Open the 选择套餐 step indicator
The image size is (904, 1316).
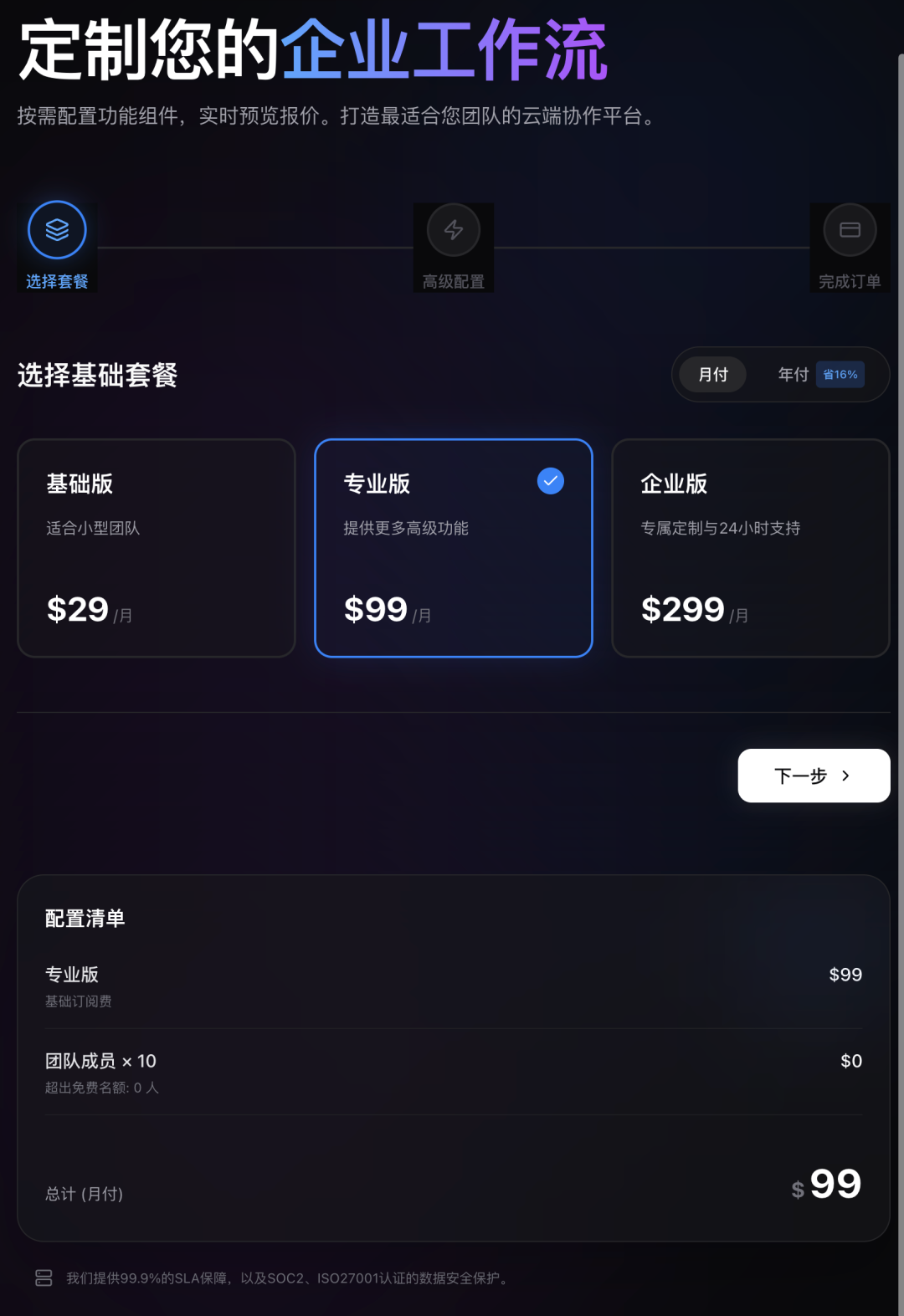tap(56, 246)
